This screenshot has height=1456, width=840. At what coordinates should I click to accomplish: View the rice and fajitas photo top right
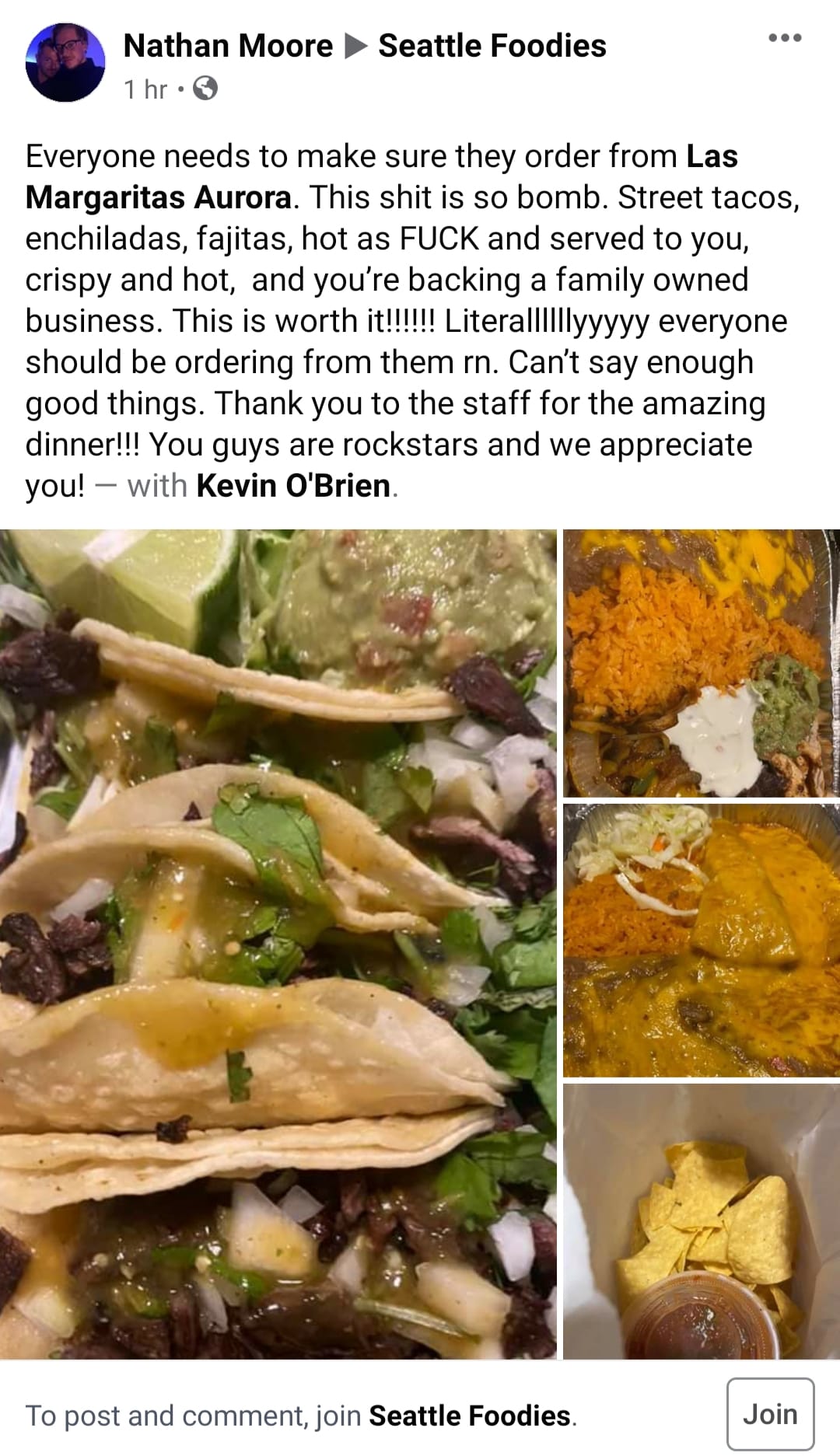click(698, 661)
